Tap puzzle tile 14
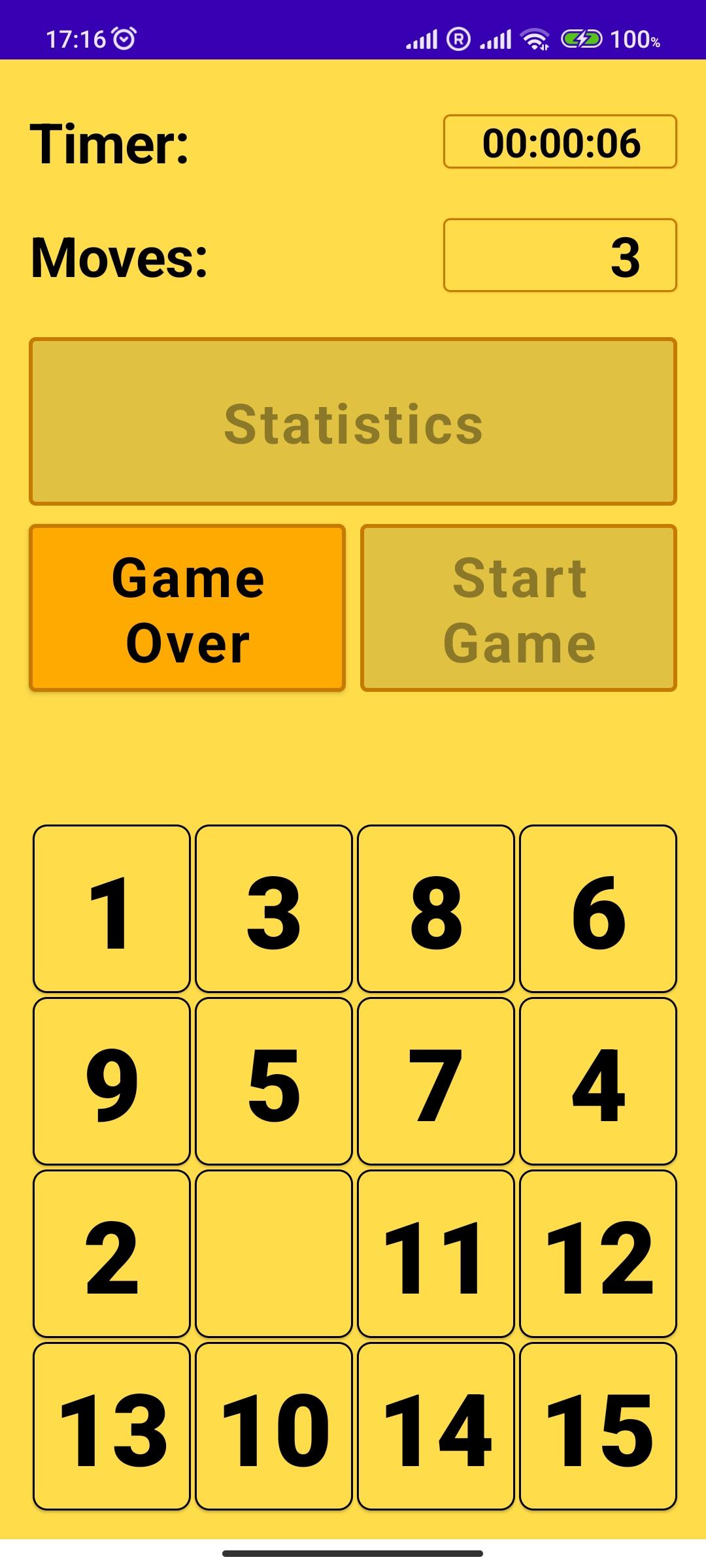 click(x=436, y=1426)
